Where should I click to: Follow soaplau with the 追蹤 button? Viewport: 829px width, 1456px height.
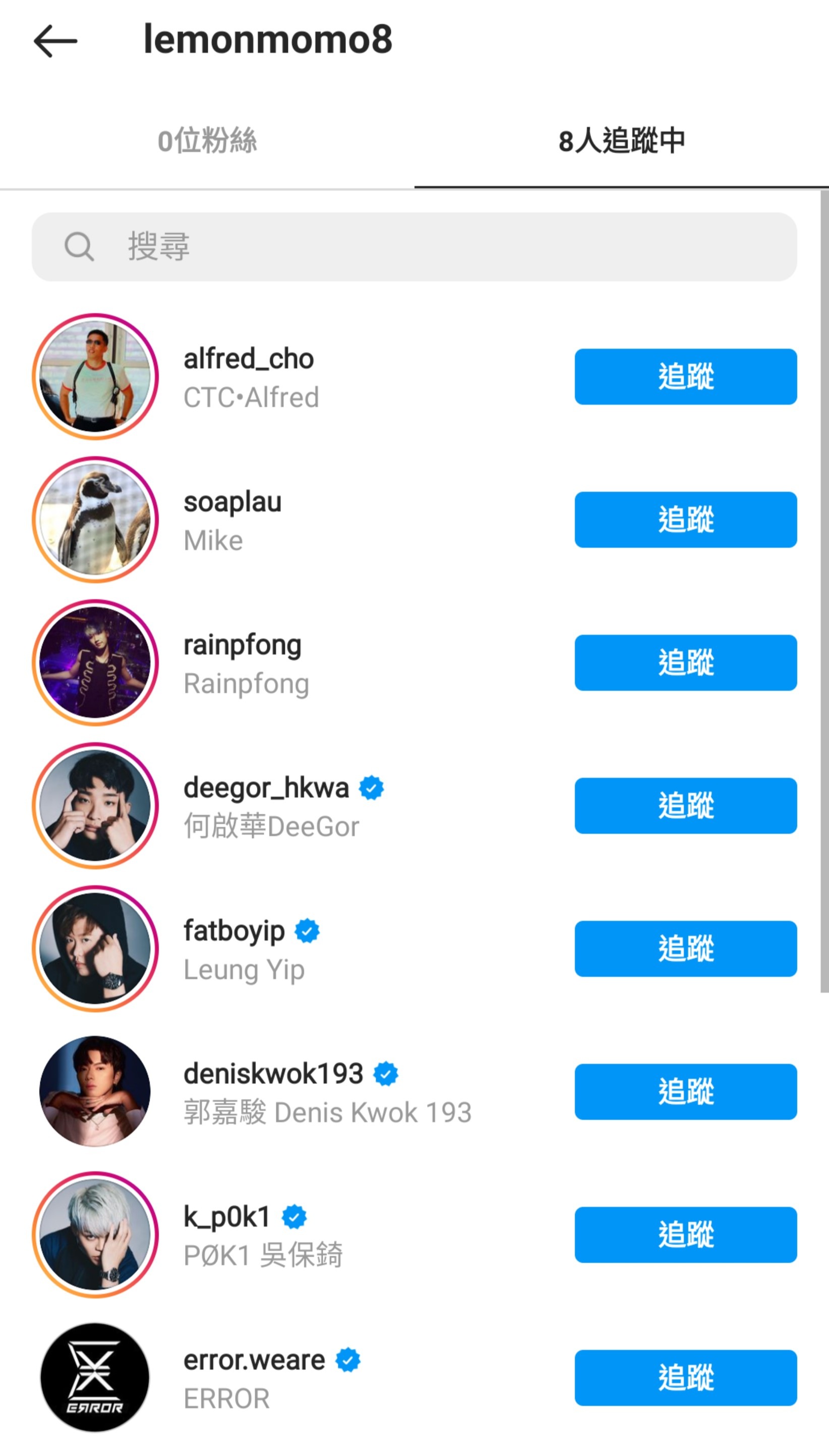click(685, 520)
